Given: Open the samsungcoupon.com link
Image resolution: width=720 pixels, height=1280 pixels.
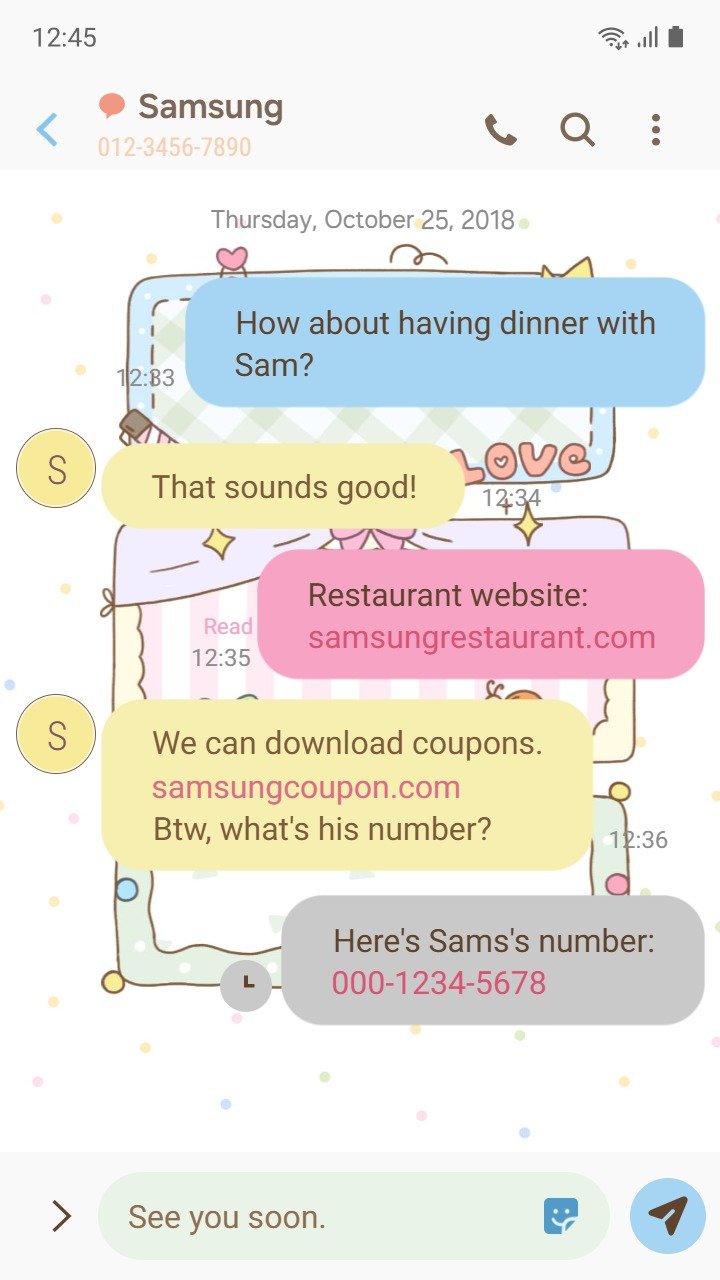Looking at the screenshot, I should click(x=306, y=787).
